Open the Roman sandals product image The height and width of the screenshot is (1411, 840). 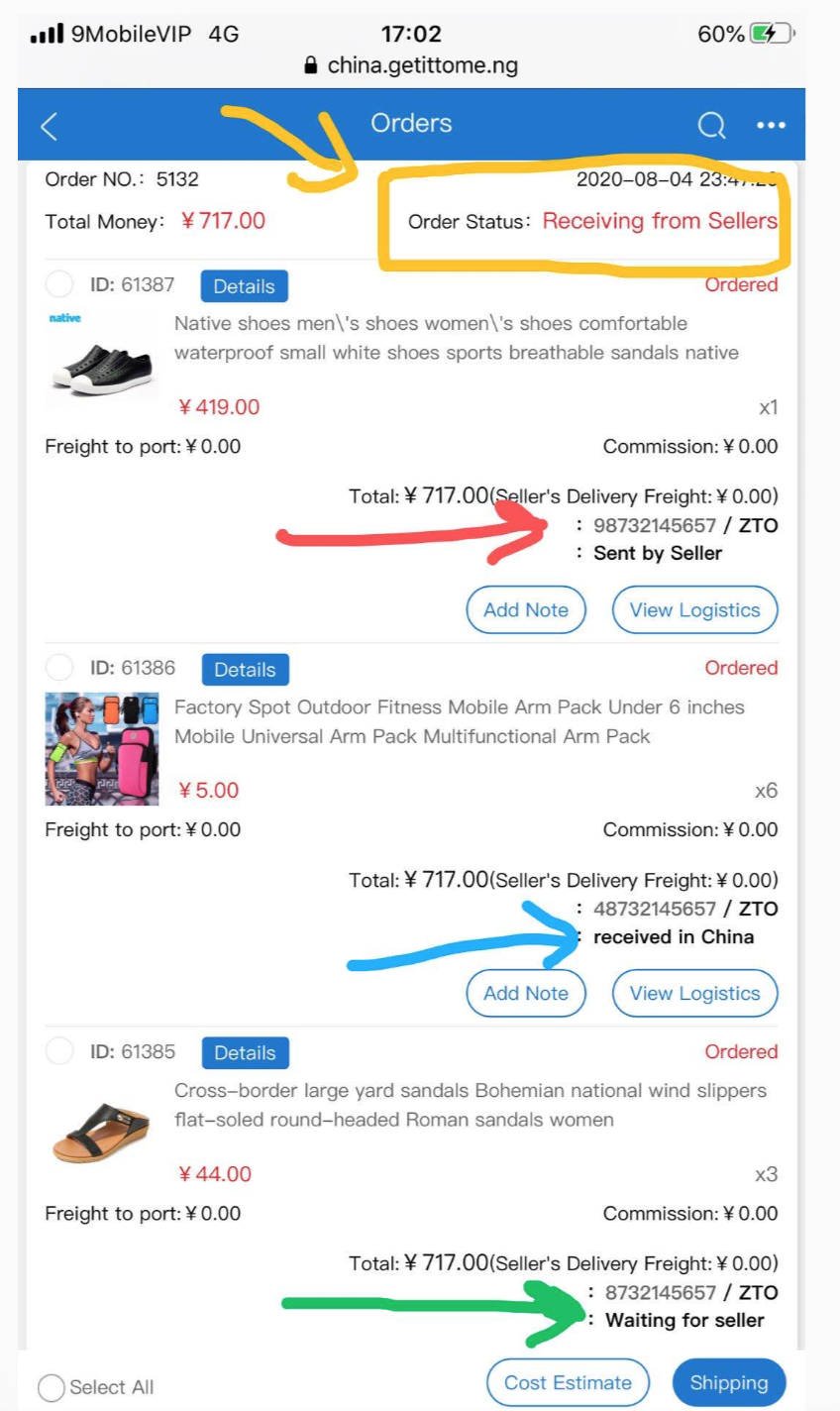point(102,1133)
